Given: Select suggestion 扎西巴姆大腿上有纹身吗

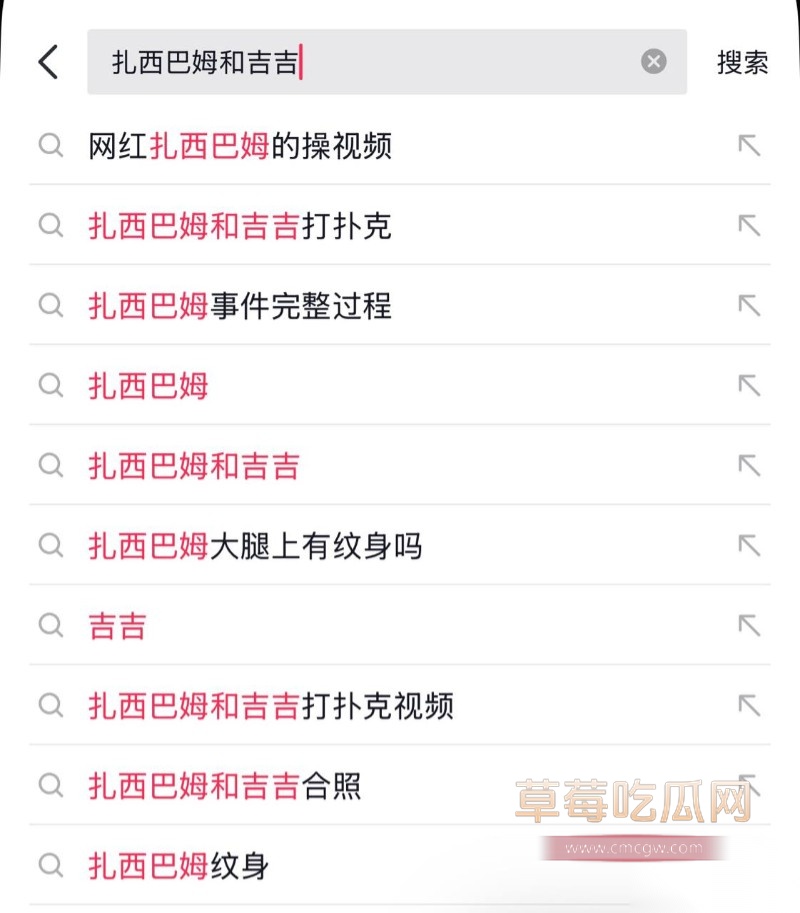Looking at the screenshot, I should point(255,545).
